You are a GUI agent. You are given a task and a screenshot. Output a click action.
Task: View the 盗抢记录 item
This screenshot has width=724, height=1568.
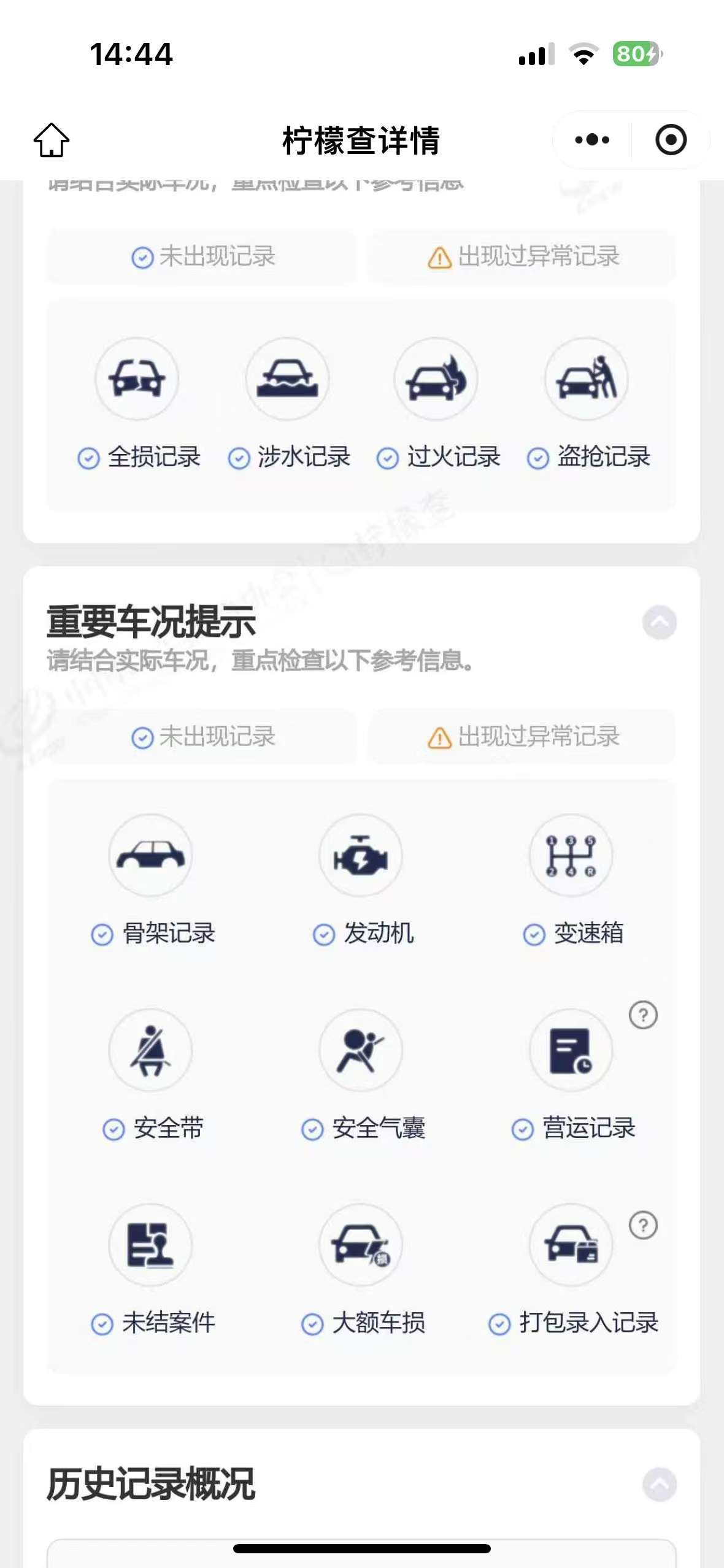pyautogui.click(x=587, y=405)
